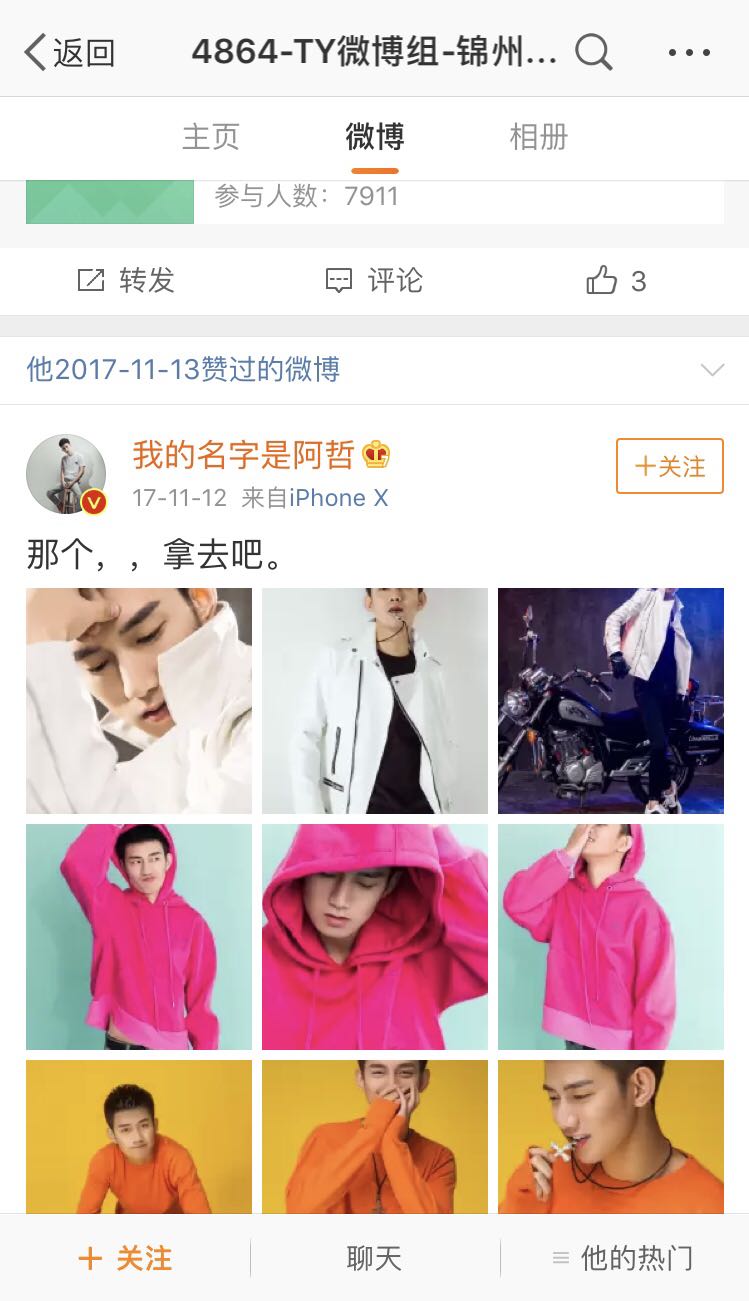Open the pink hood close-up photo
The height and width of the screenshot is (1301, 749).
375,937
